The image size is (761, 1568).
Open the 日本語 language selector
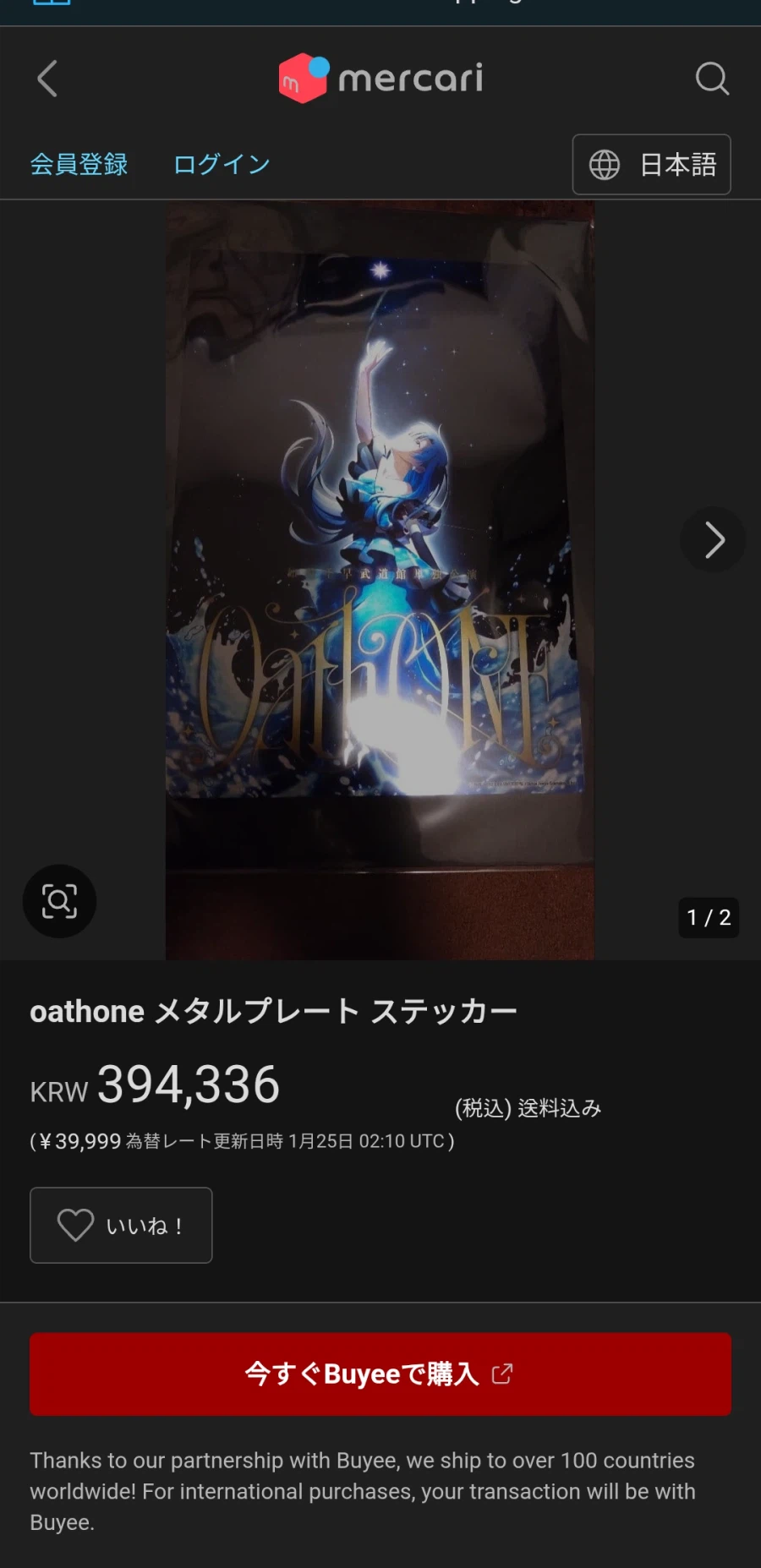click(651, 165)
